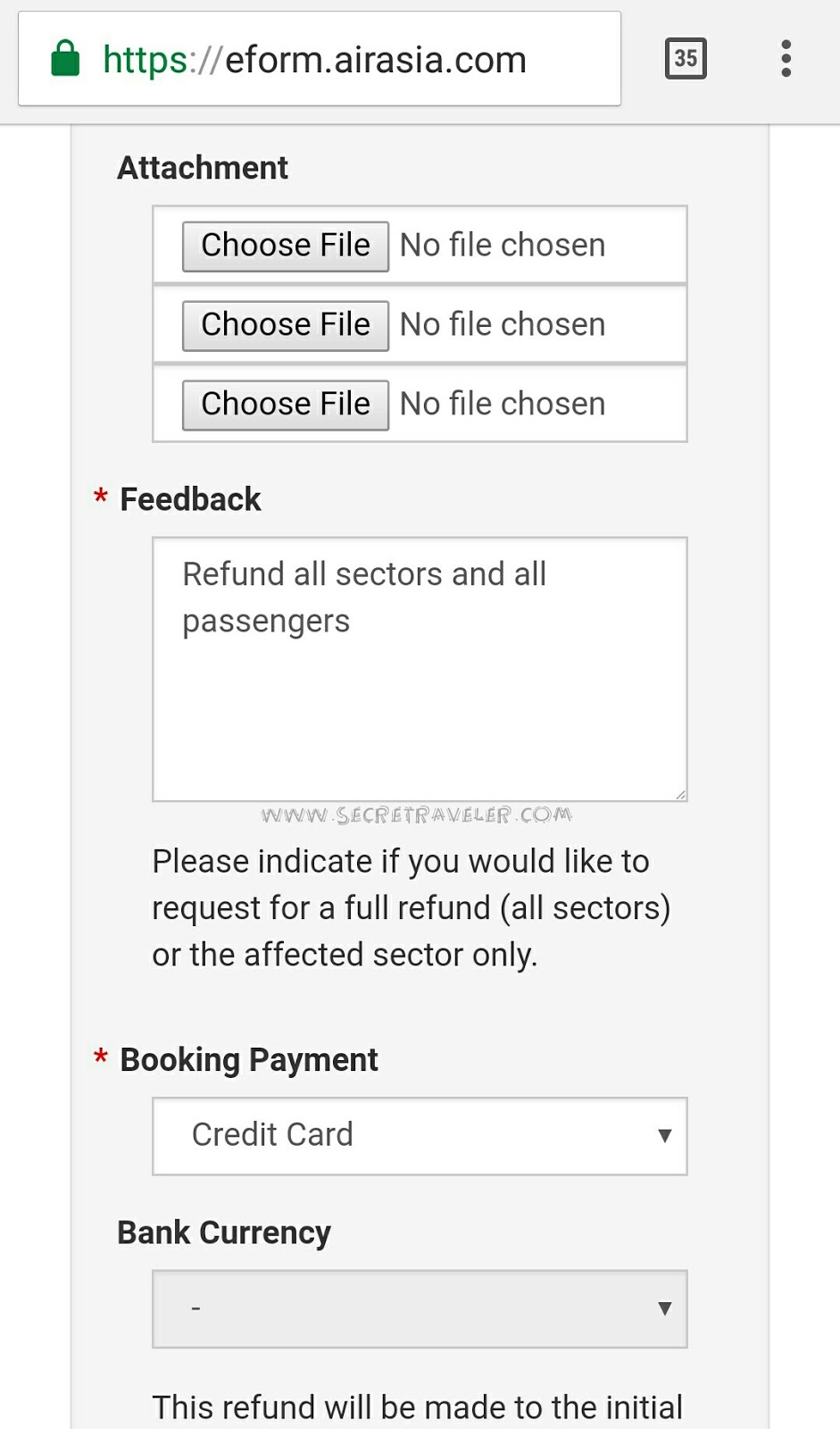Click the third Choose File button
840x1429 pixels.
click(284, 404)
